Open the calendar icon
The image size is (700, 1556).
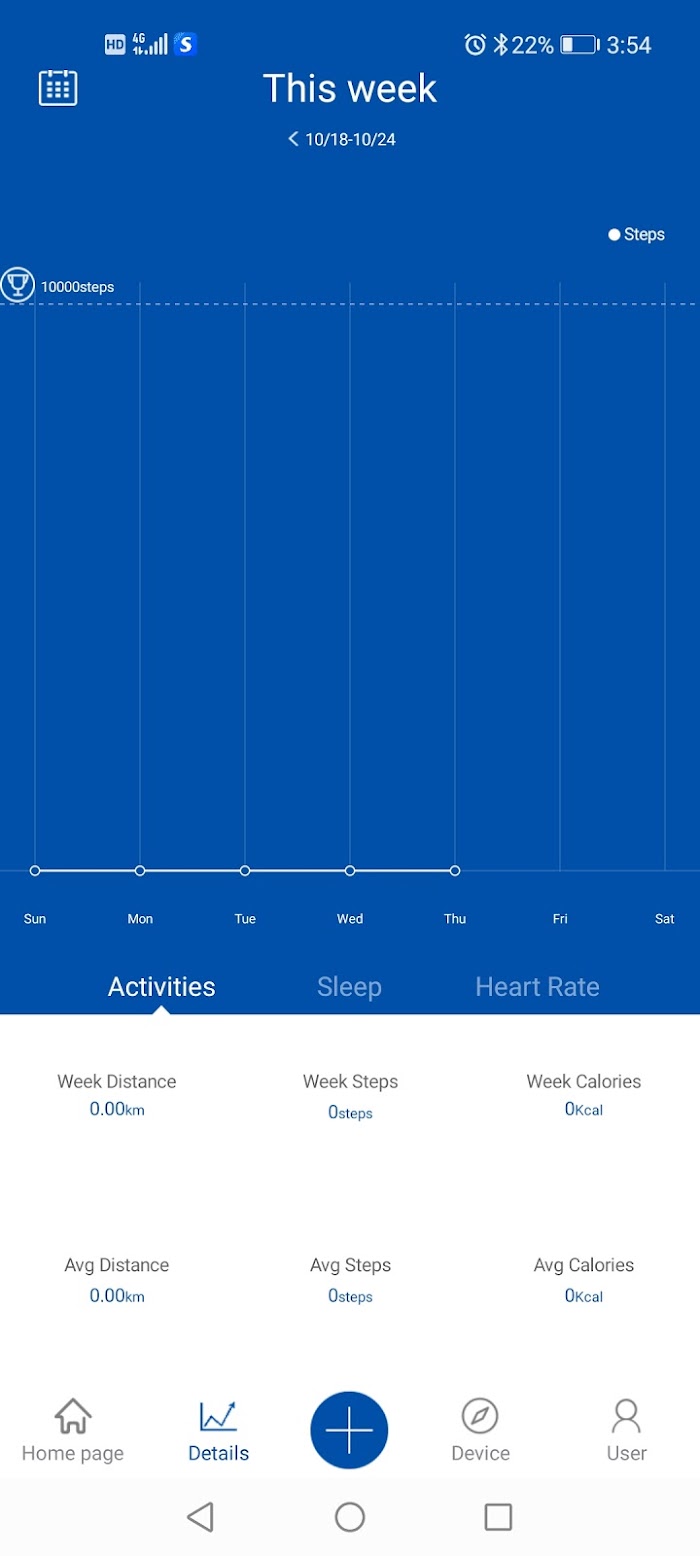[x=58, y=88]
